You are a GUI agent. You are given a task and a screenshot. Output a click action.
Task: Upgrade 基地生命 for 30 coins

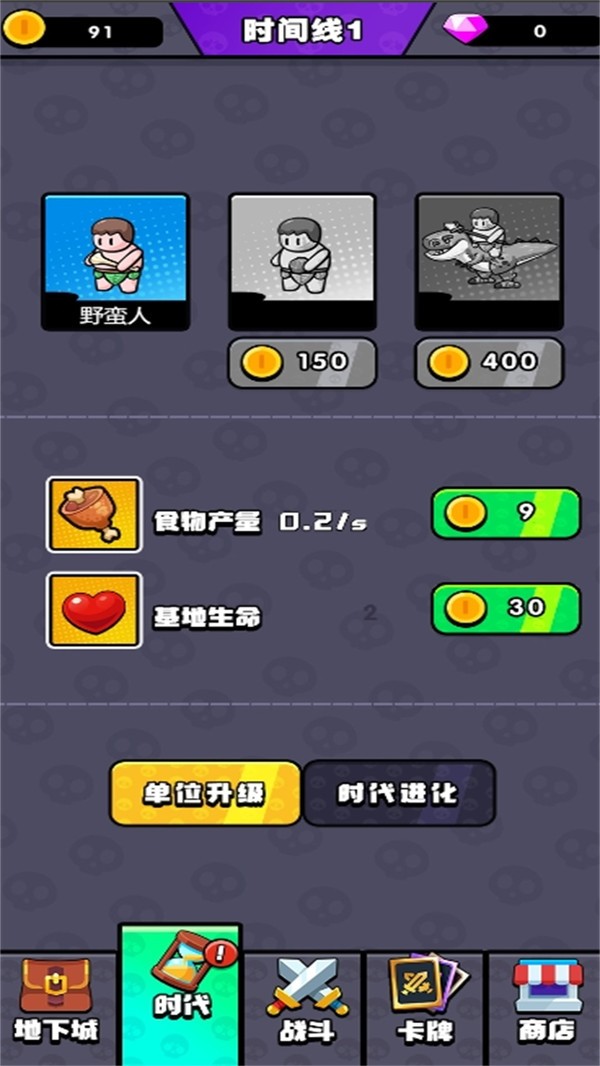pos(505,609)
